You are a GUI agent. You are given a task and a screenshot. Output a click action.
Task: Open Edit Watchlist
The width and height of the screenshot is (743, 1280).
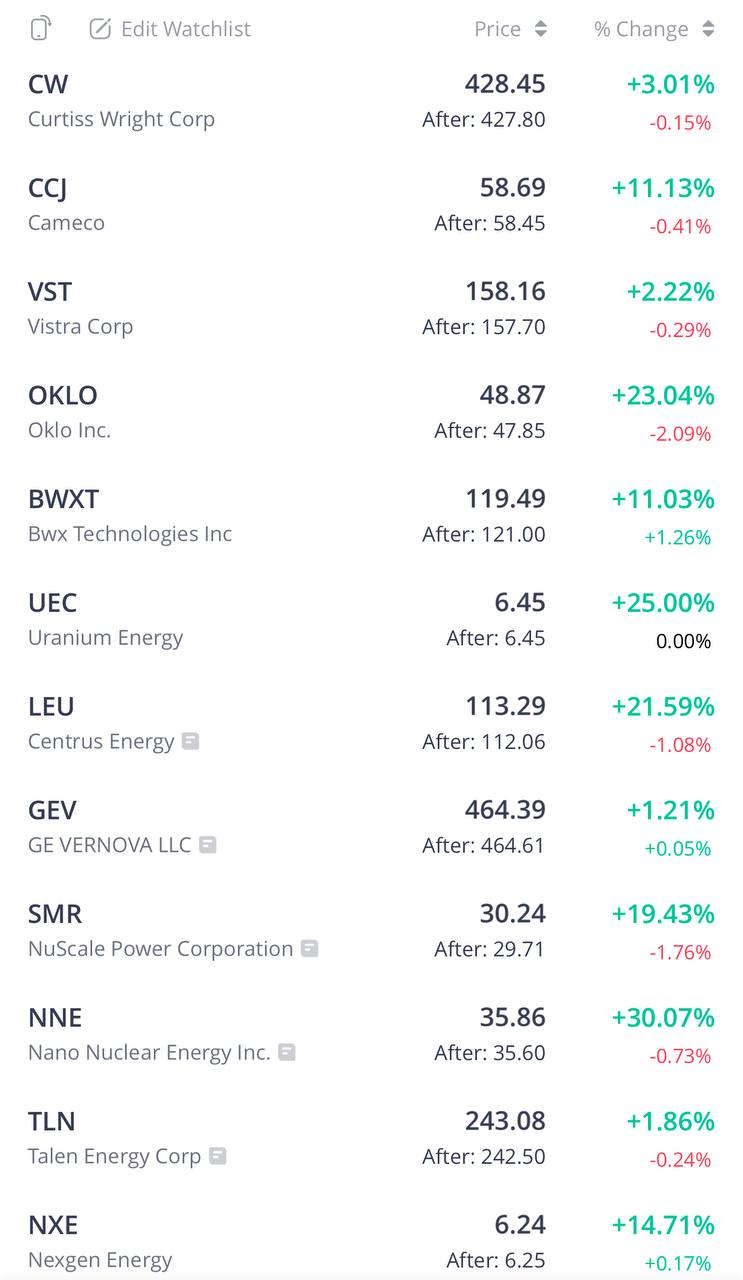tap(170, 29)
